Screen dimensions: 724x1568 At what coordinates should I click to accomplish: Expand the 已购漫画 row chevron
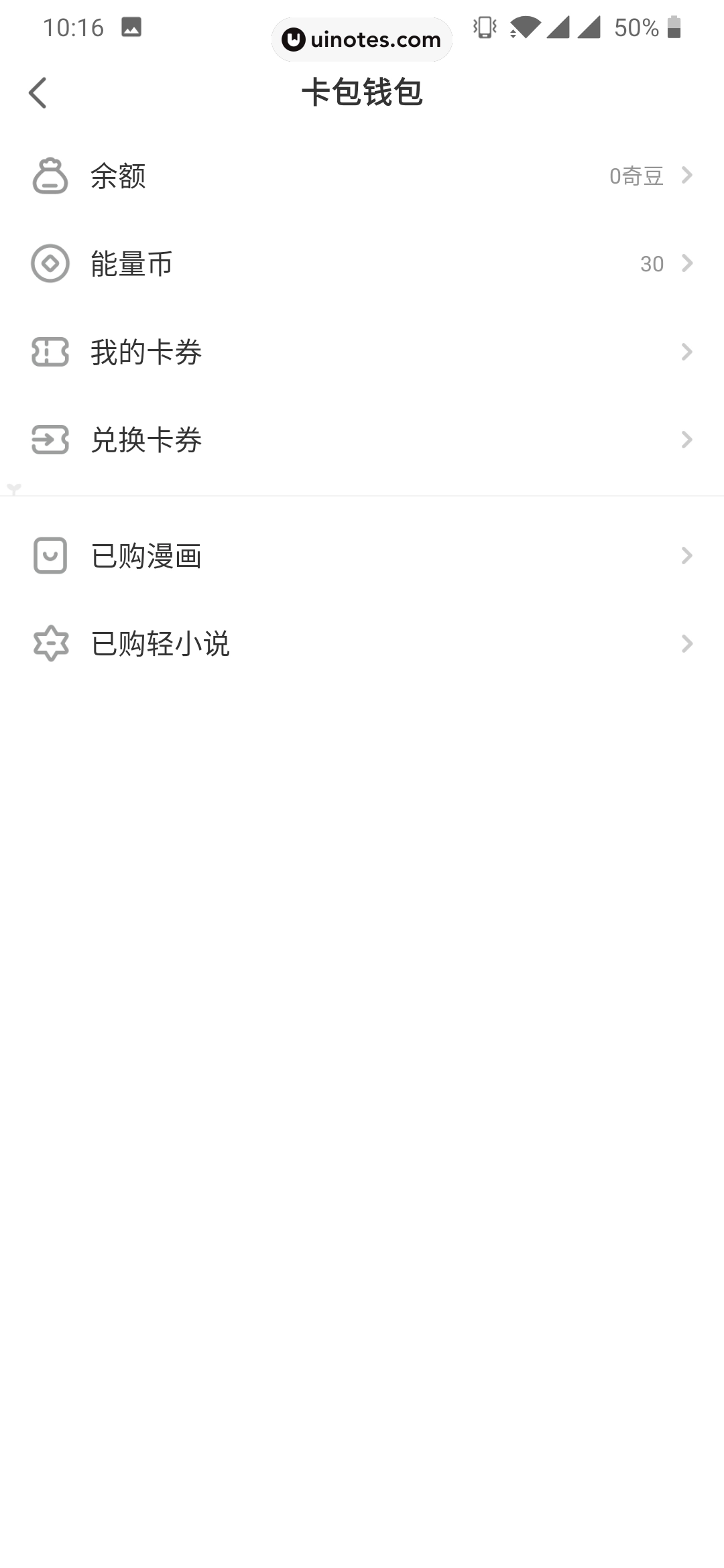coord(687,556)
